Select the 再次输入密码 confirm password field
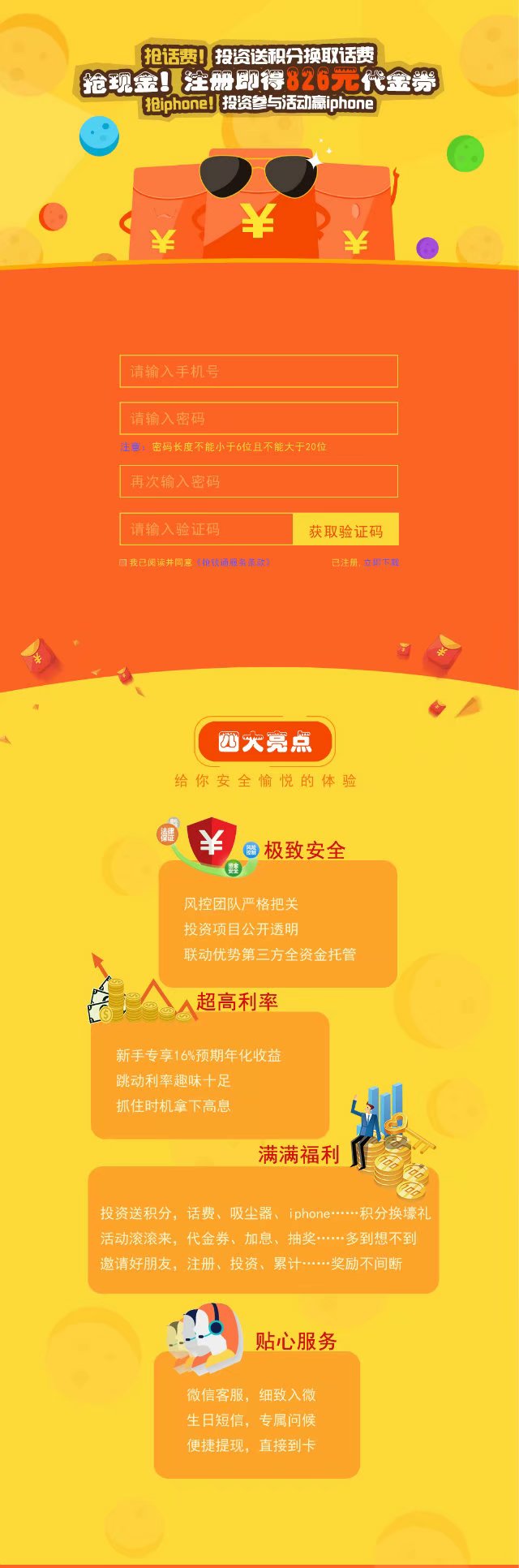Viewport: 519px width, 1568px height. pos(258,481)
